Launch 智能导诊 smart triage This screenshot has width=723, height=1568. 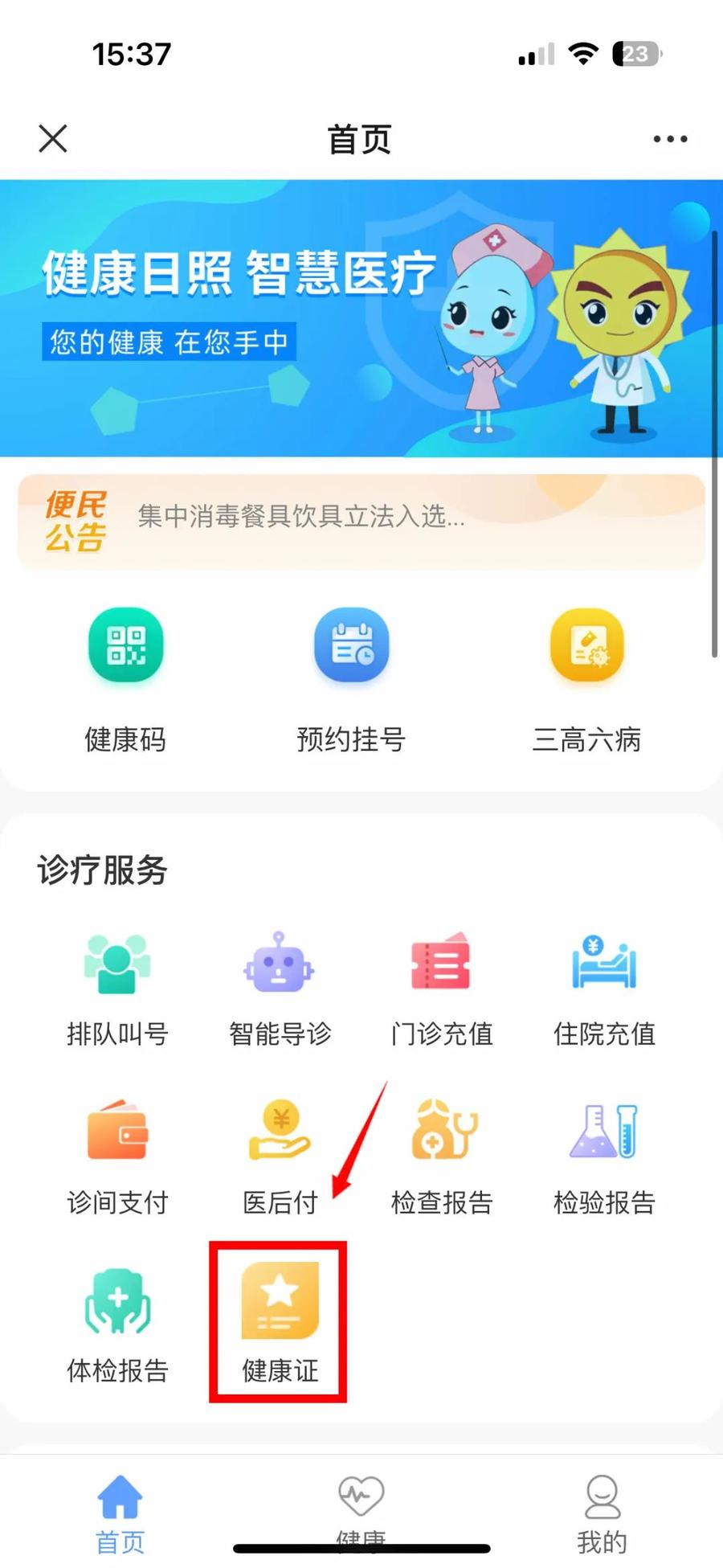pyautogui.click(x=280, y=990)
